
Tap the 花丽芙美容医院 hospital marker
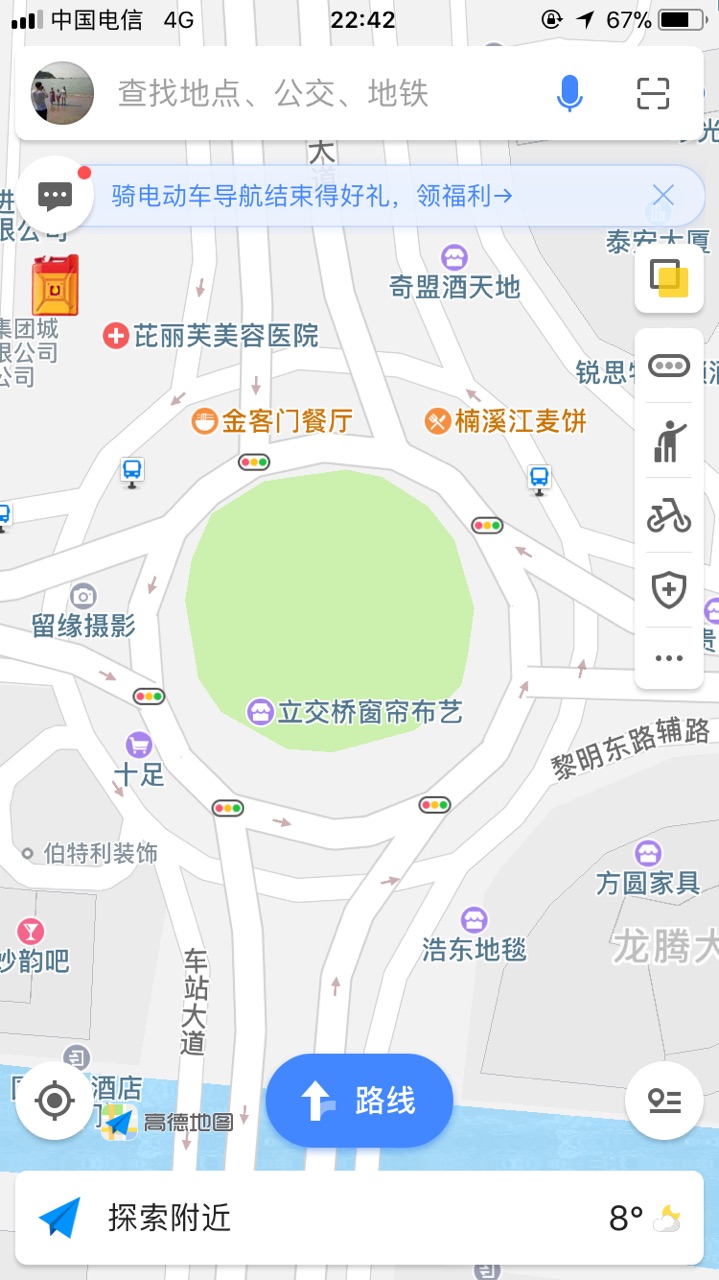click(116, 336)
